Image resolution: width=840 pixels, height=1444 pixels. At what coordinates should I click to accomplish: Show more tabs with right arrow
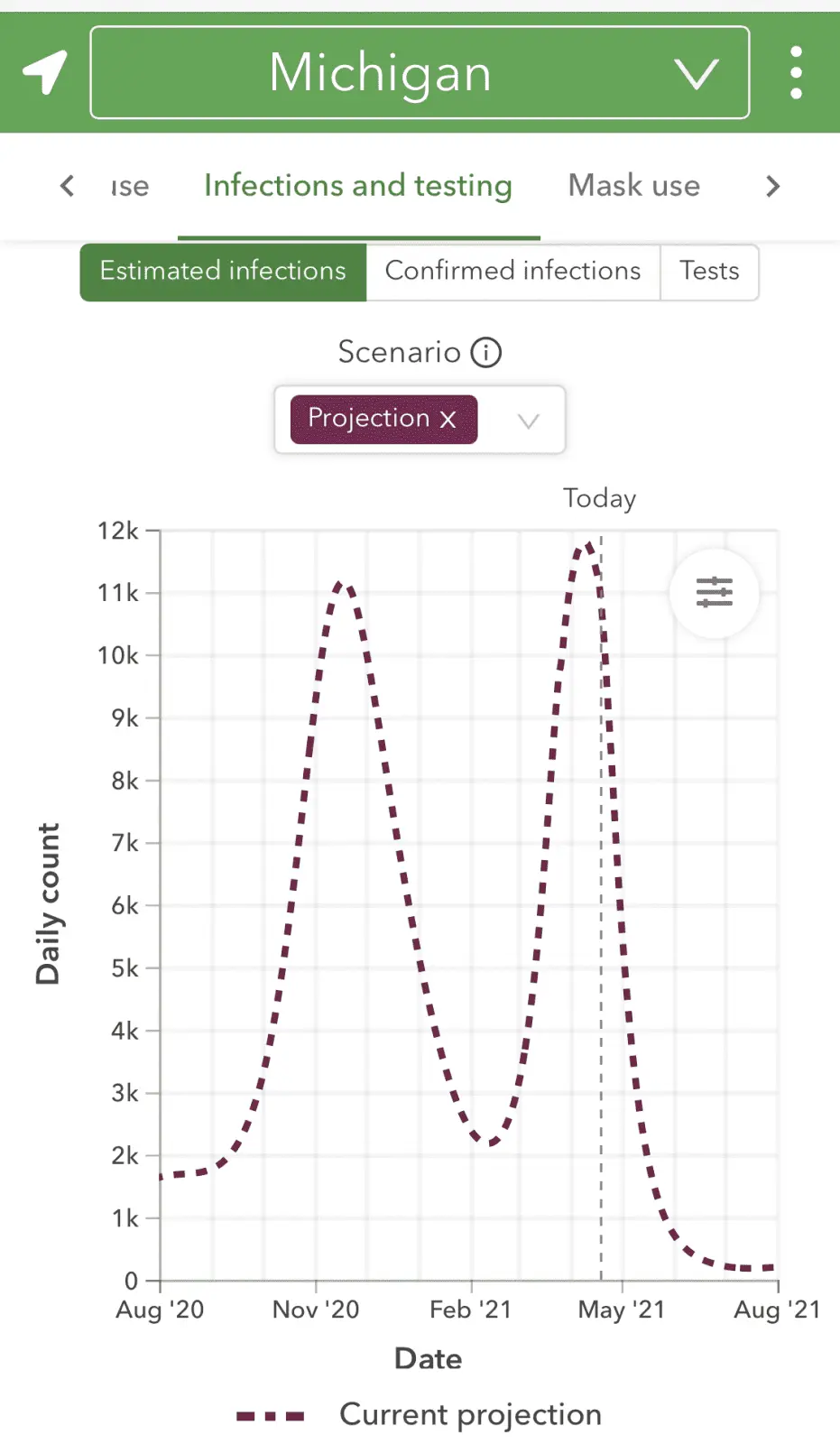click(x=772, y=186)
